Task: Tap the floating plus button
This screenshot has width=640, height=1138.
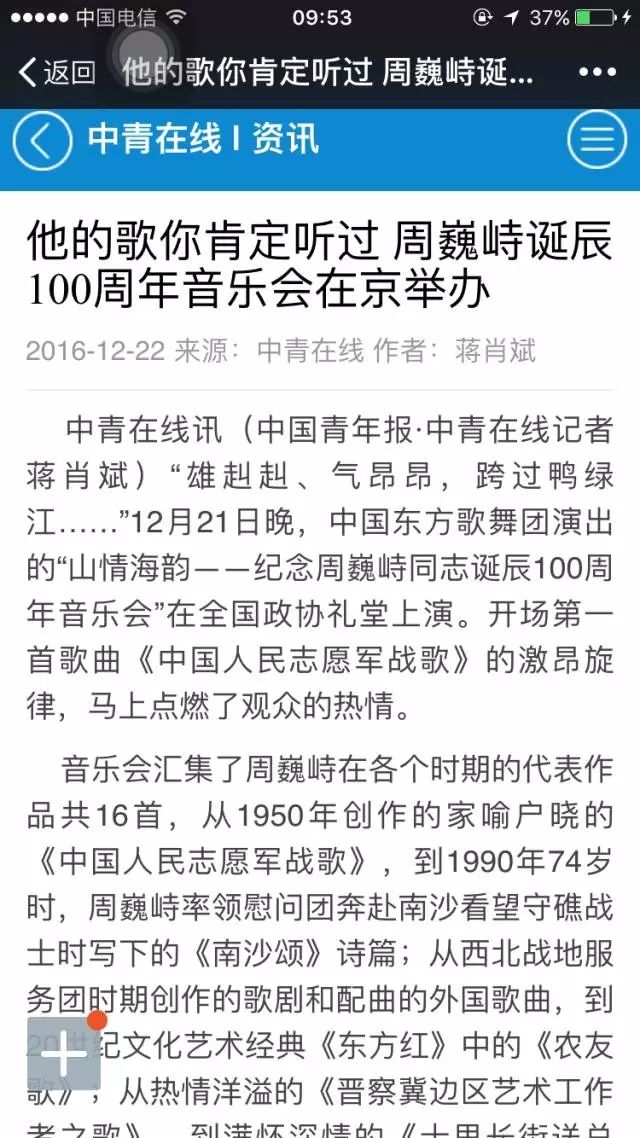Action: 64,1053
